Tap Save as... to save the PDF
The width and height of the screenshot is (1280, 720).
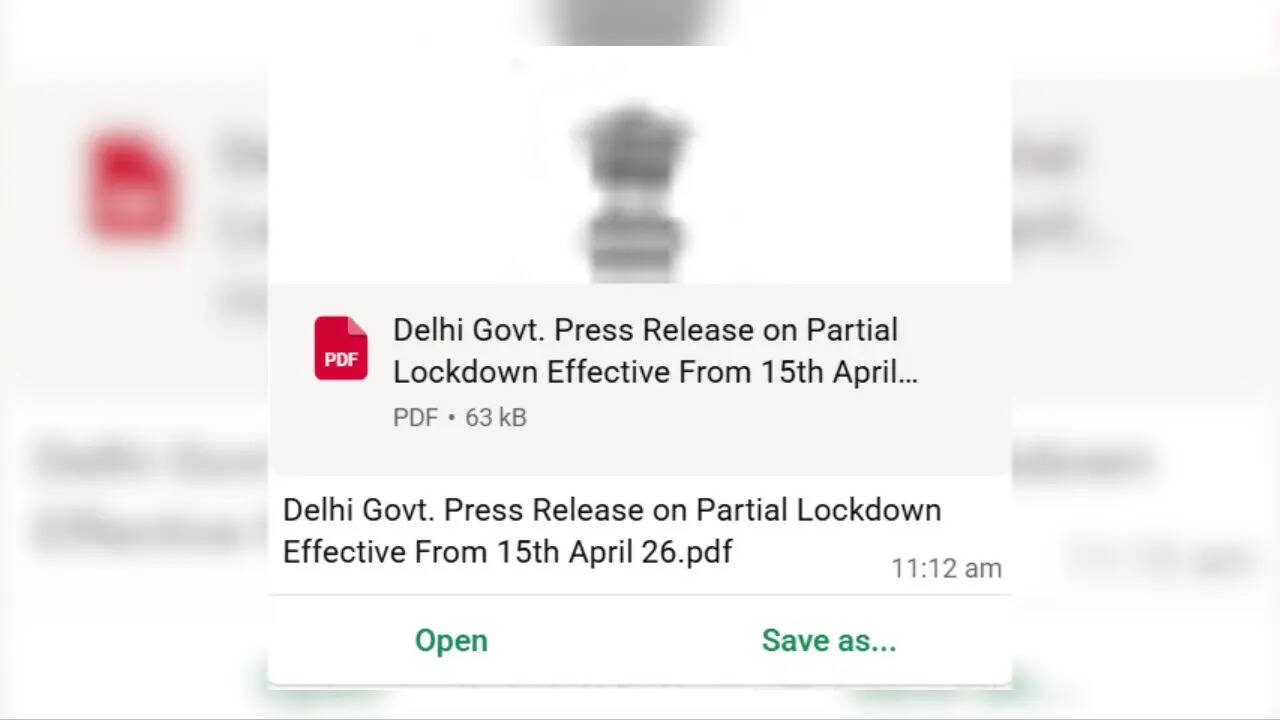[828, 640]
